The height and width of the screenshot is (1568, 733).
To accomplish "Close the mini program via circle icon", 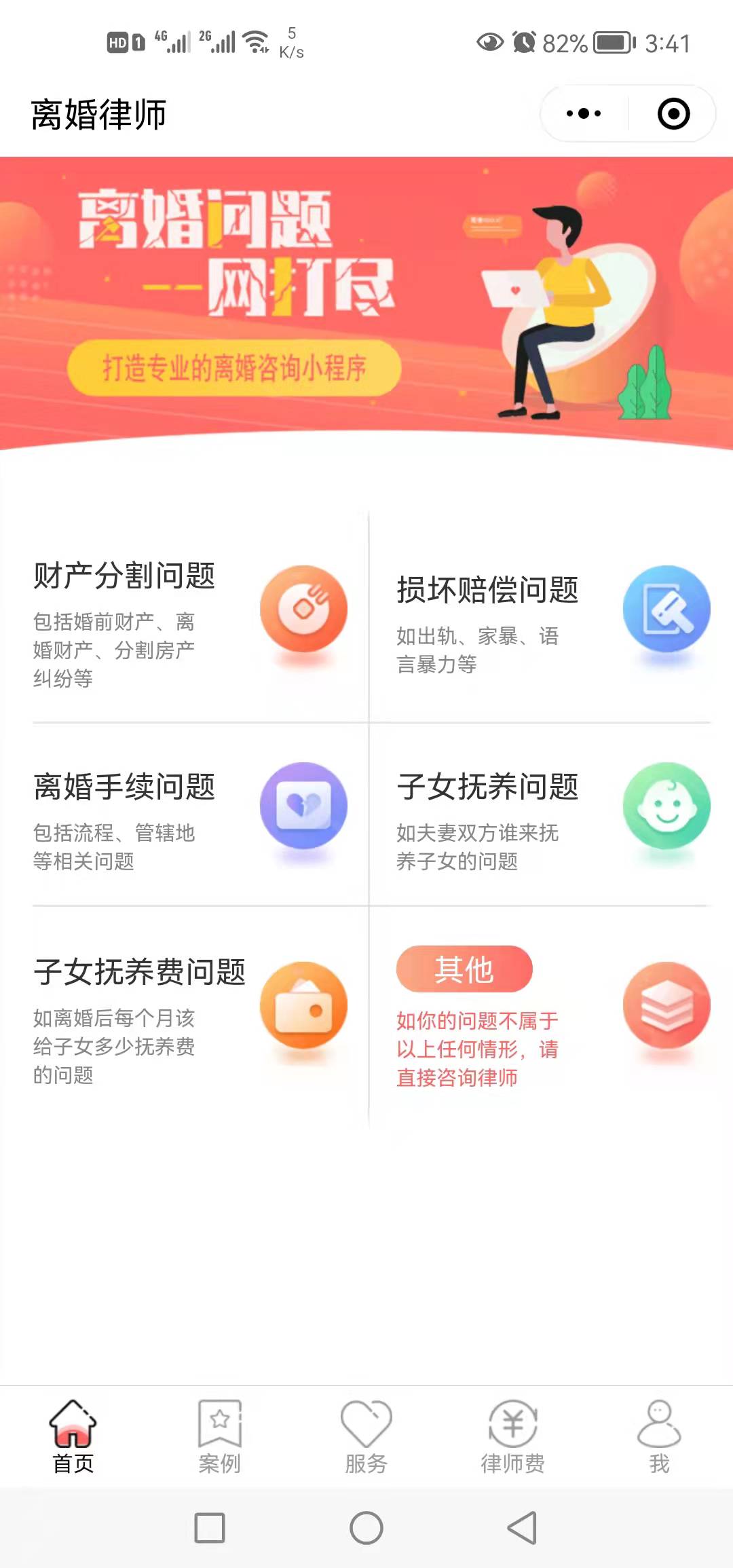I will coord(673,113).
